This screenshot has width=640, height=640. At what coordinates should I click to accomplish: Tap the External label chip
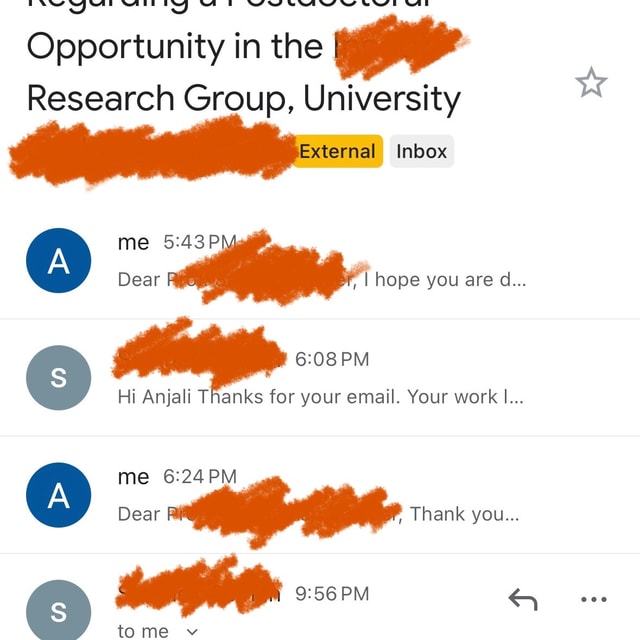click(338, 152)
